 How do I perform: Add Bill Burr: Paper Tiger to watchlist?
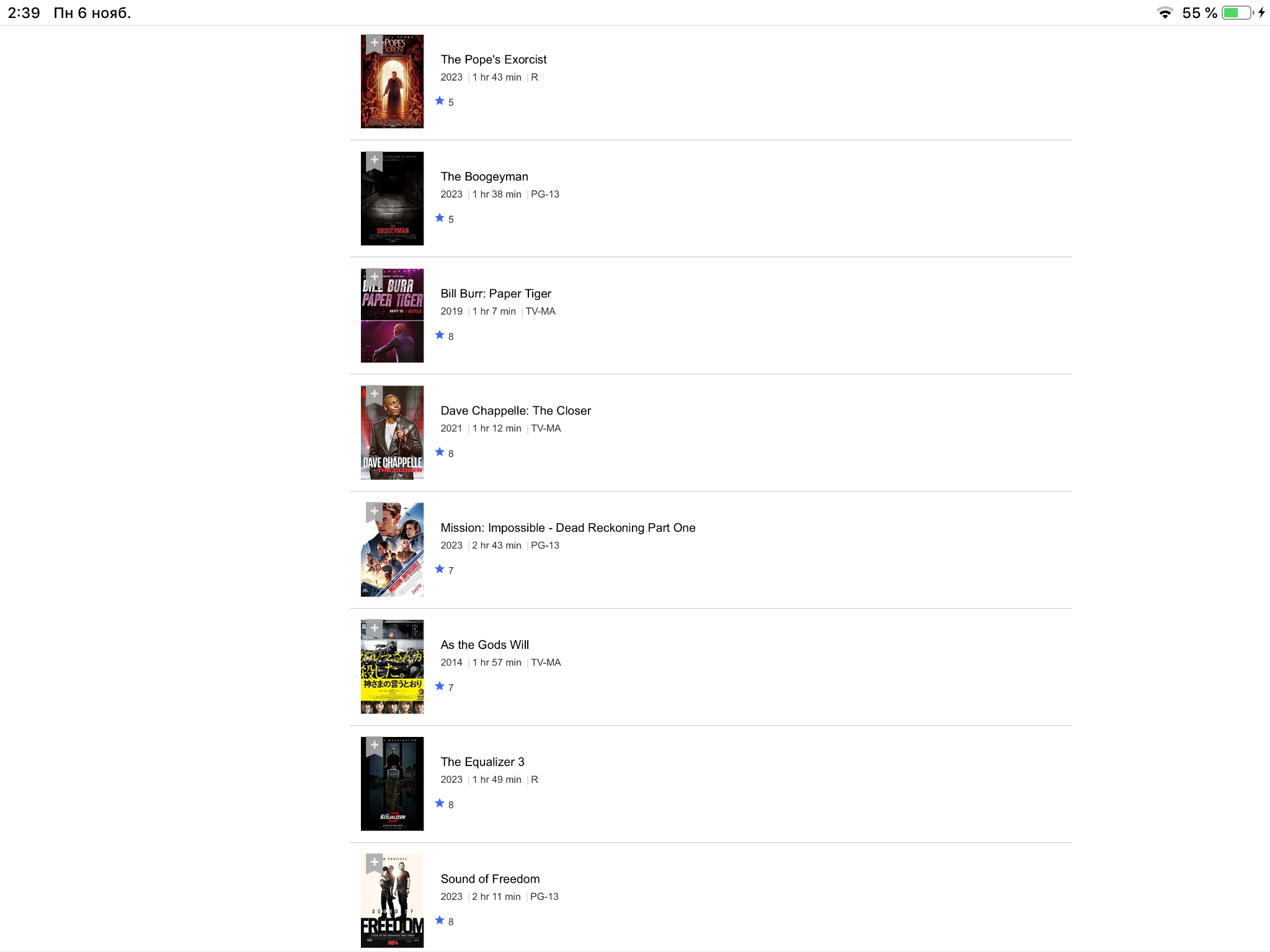tap(374, 277)
